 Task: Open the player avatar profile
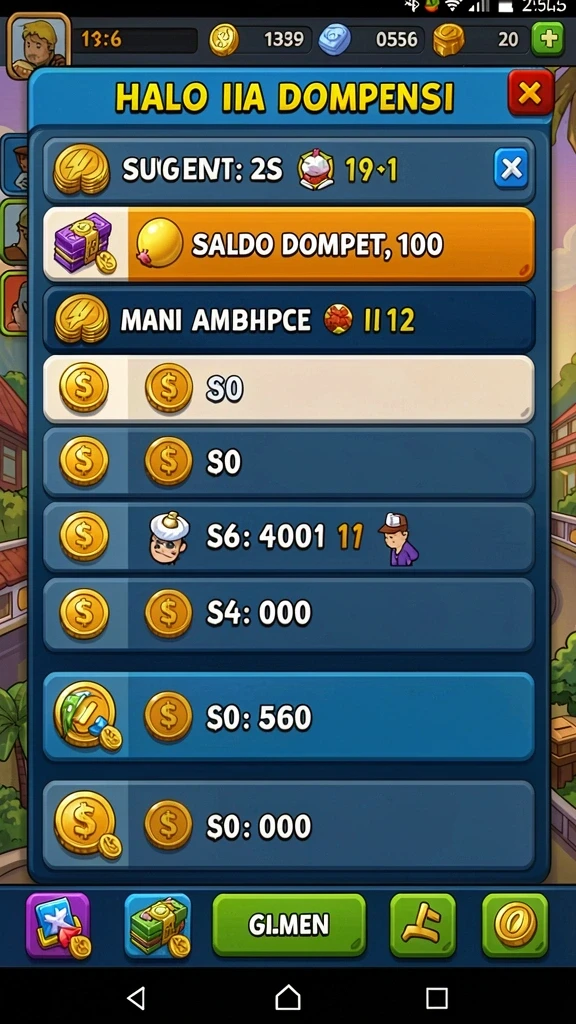point(39,44)
